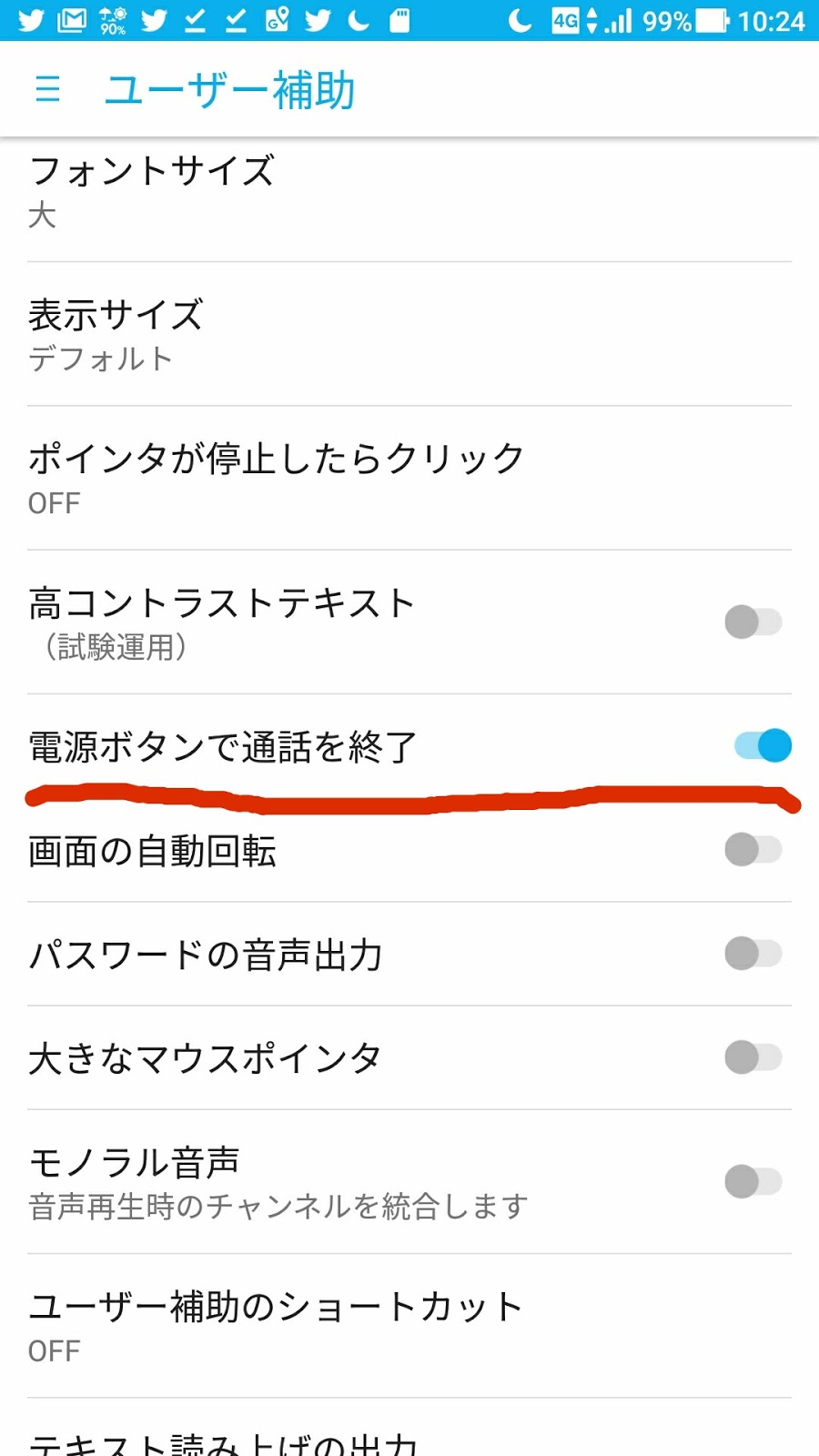This screenshot has height=1456, width=819.
Task: Open the hamburger drawer menu
Action: pyautogui.click(x=47, y=89)
